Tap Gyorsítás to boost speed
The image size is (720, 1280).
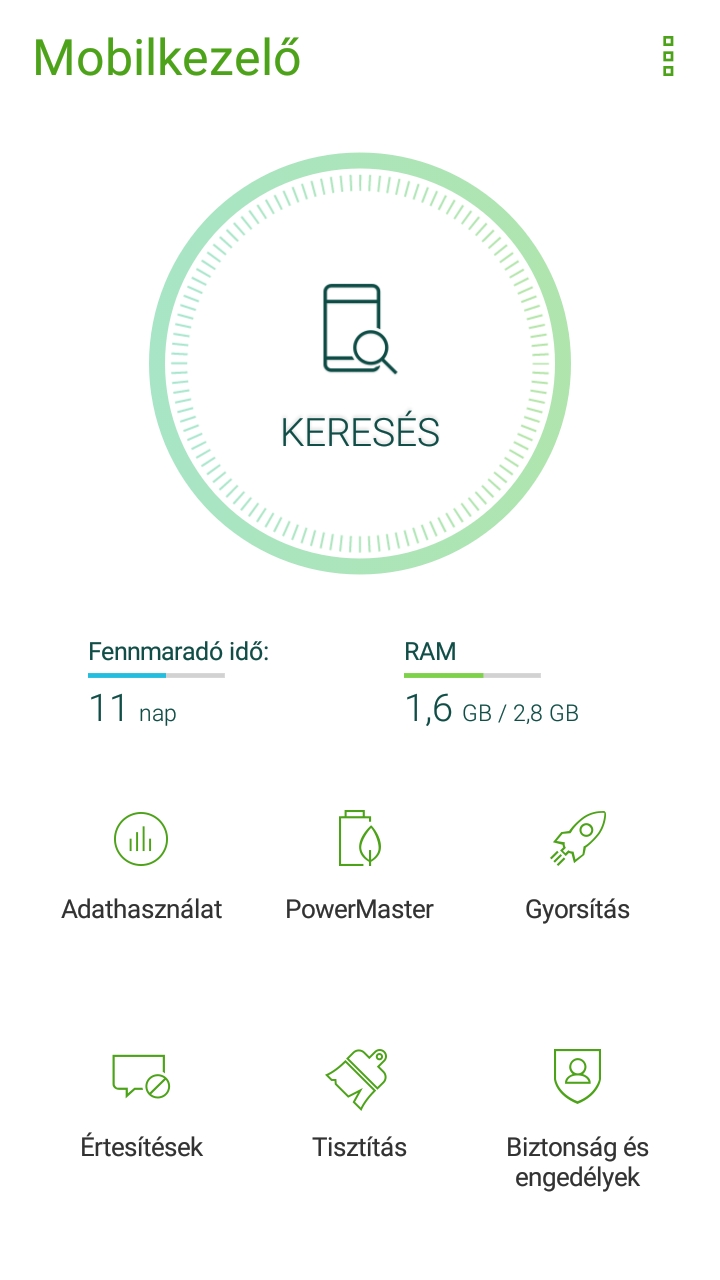point(578,866)
